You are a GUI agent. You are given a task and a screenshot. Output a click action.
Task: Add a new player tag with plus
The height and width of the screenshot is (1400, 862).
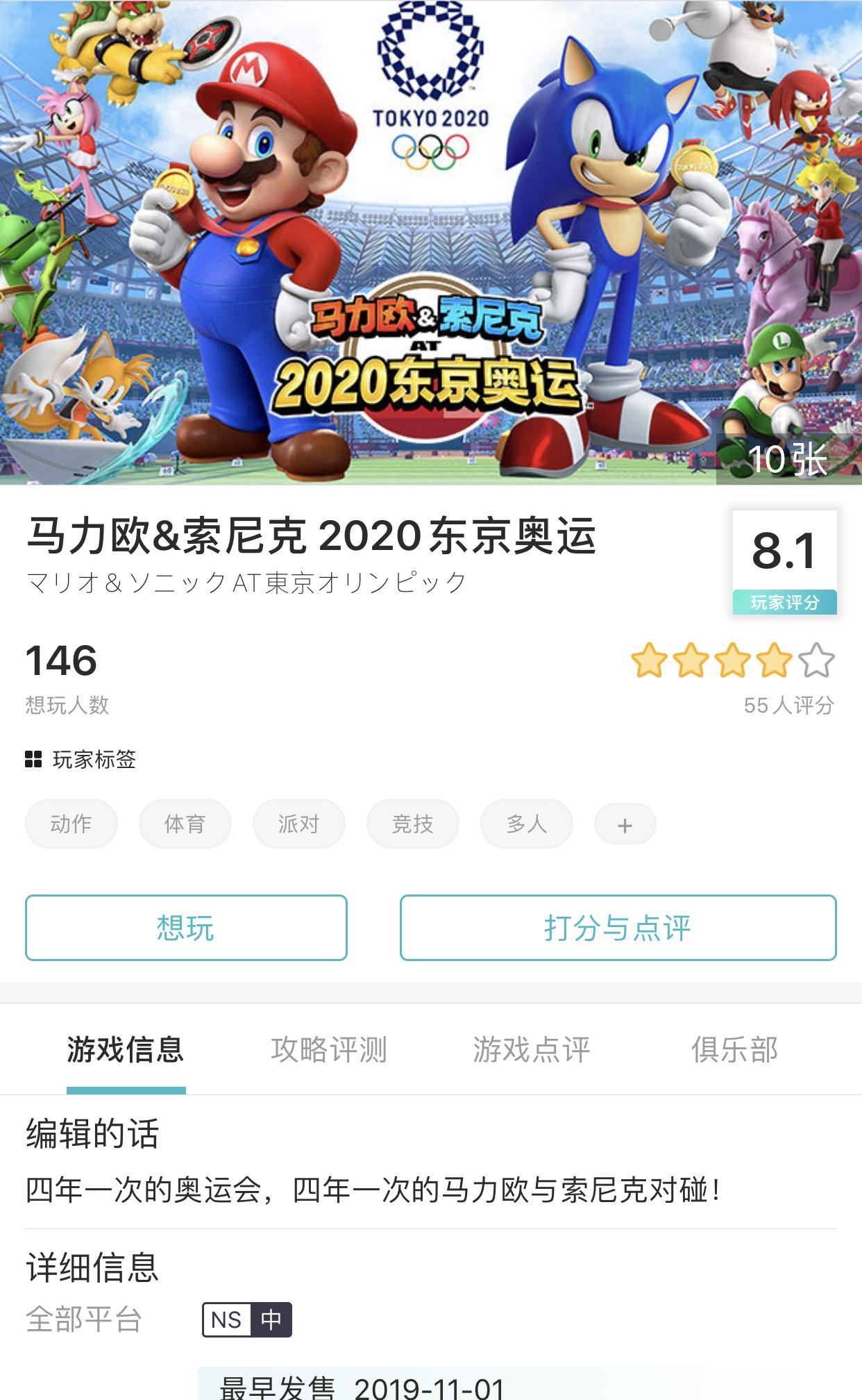(x=625, y=824)
